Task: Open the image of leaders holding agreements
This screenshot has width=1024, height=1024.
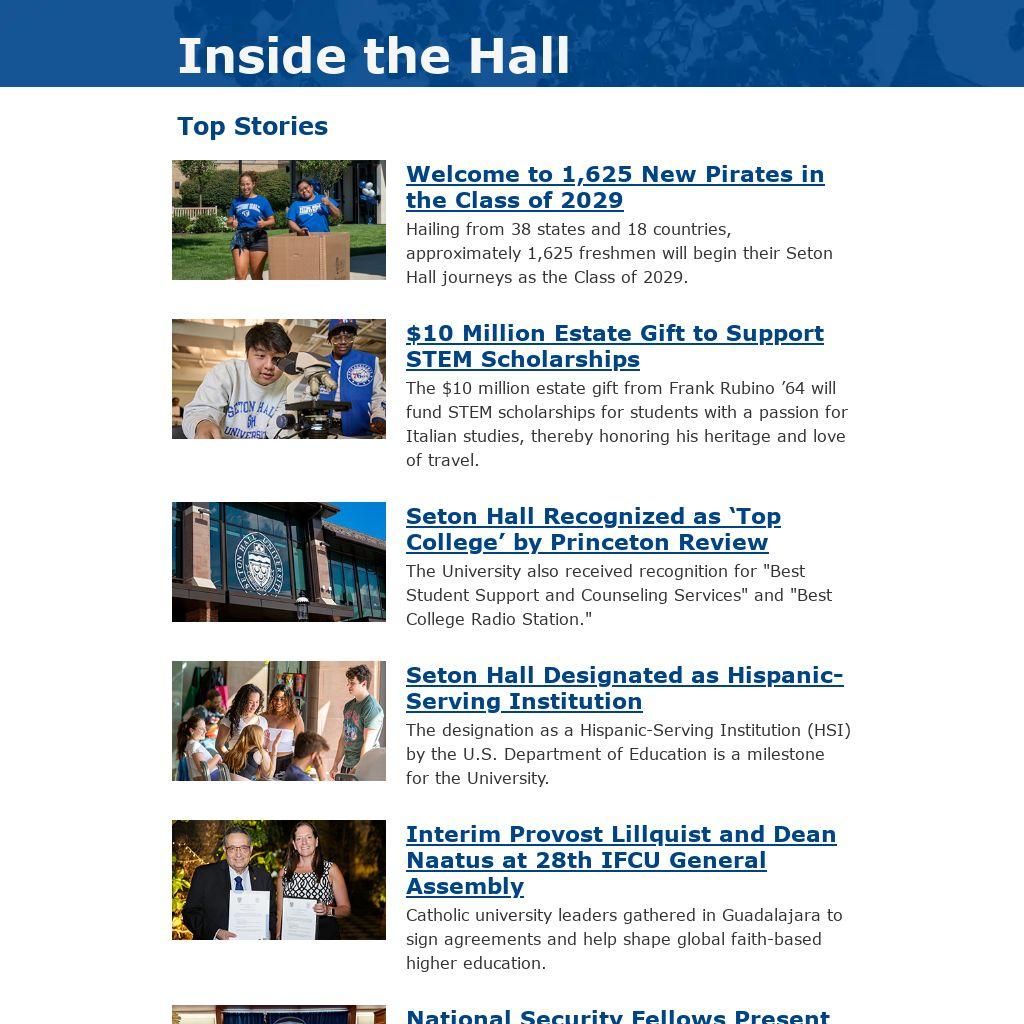Action: (x=279, y=880)
